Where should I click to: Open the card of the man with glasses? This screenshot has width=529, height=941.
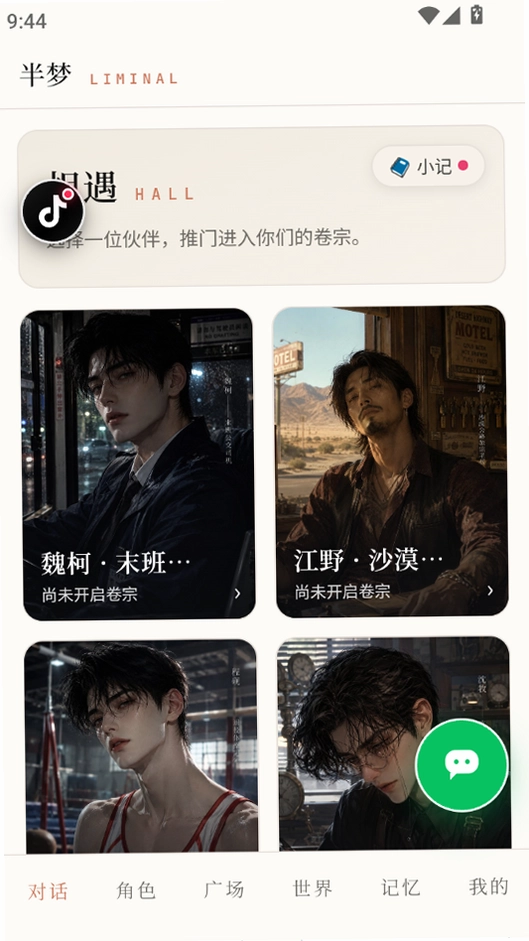tap(394, 744)
